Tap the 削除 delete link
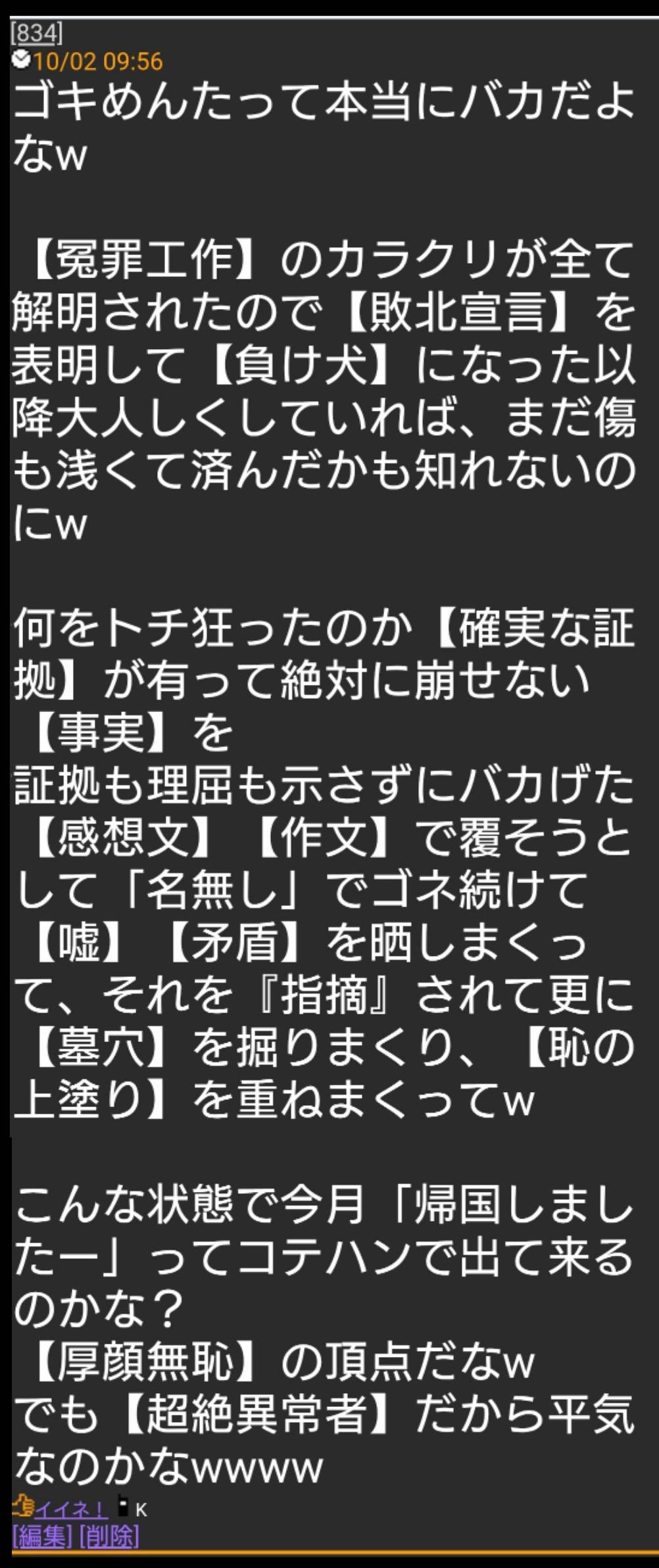The height and width of the screenshot is (1568, 659). click(109, 1536)
